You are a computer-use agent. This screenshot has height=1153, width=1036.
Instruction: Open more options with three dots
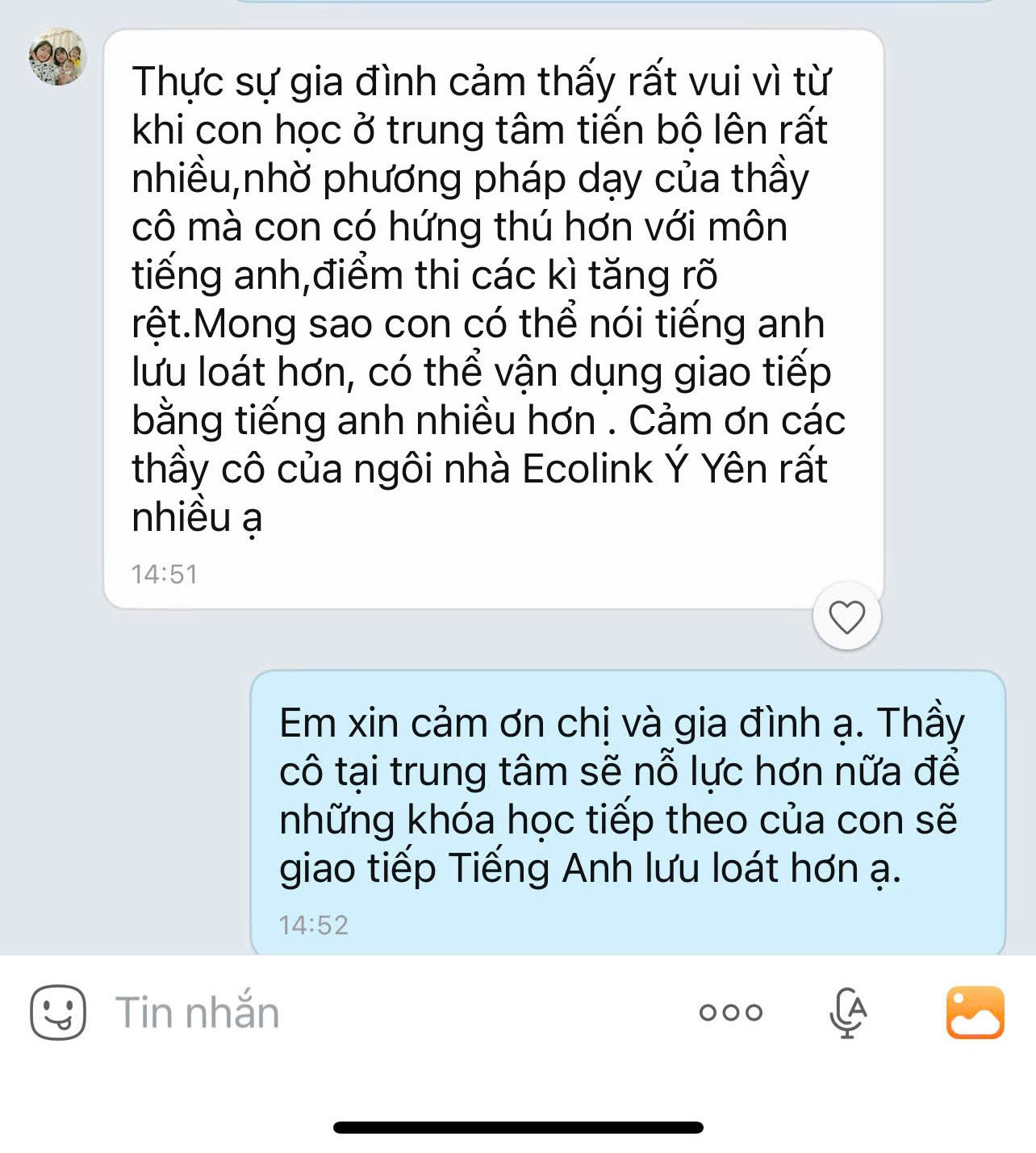(730, 1012)
